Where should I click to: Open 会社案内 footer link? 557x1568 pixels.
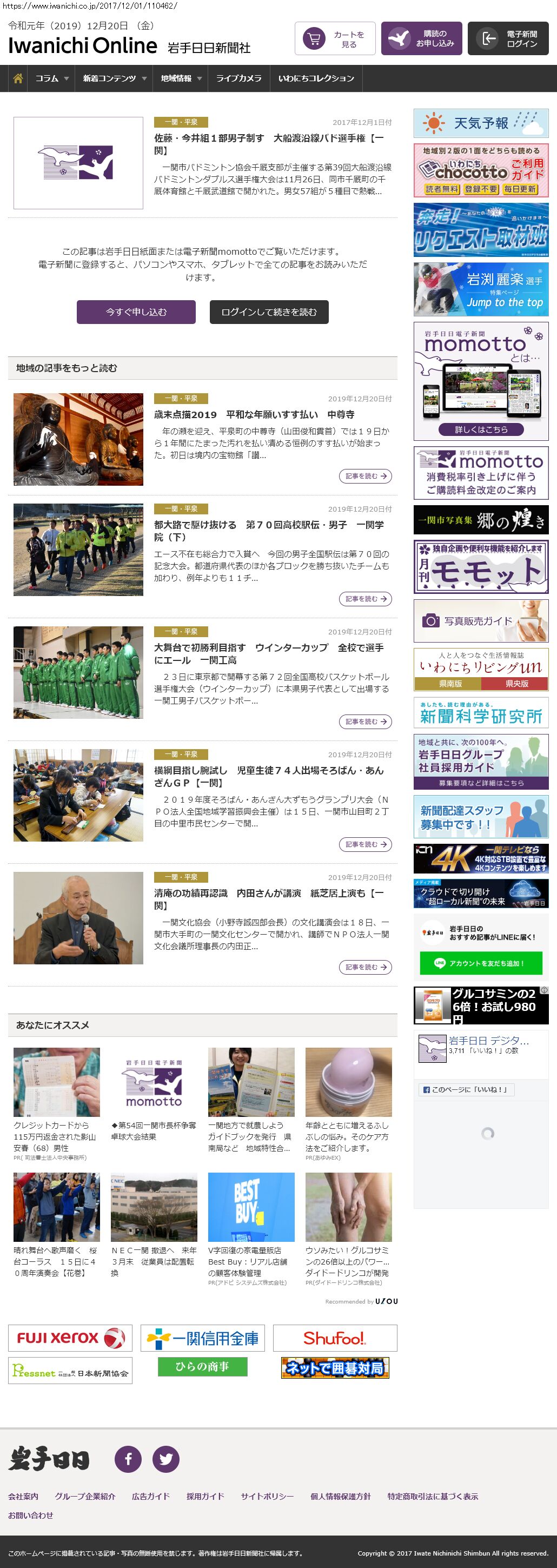[x=23, y=1496]
